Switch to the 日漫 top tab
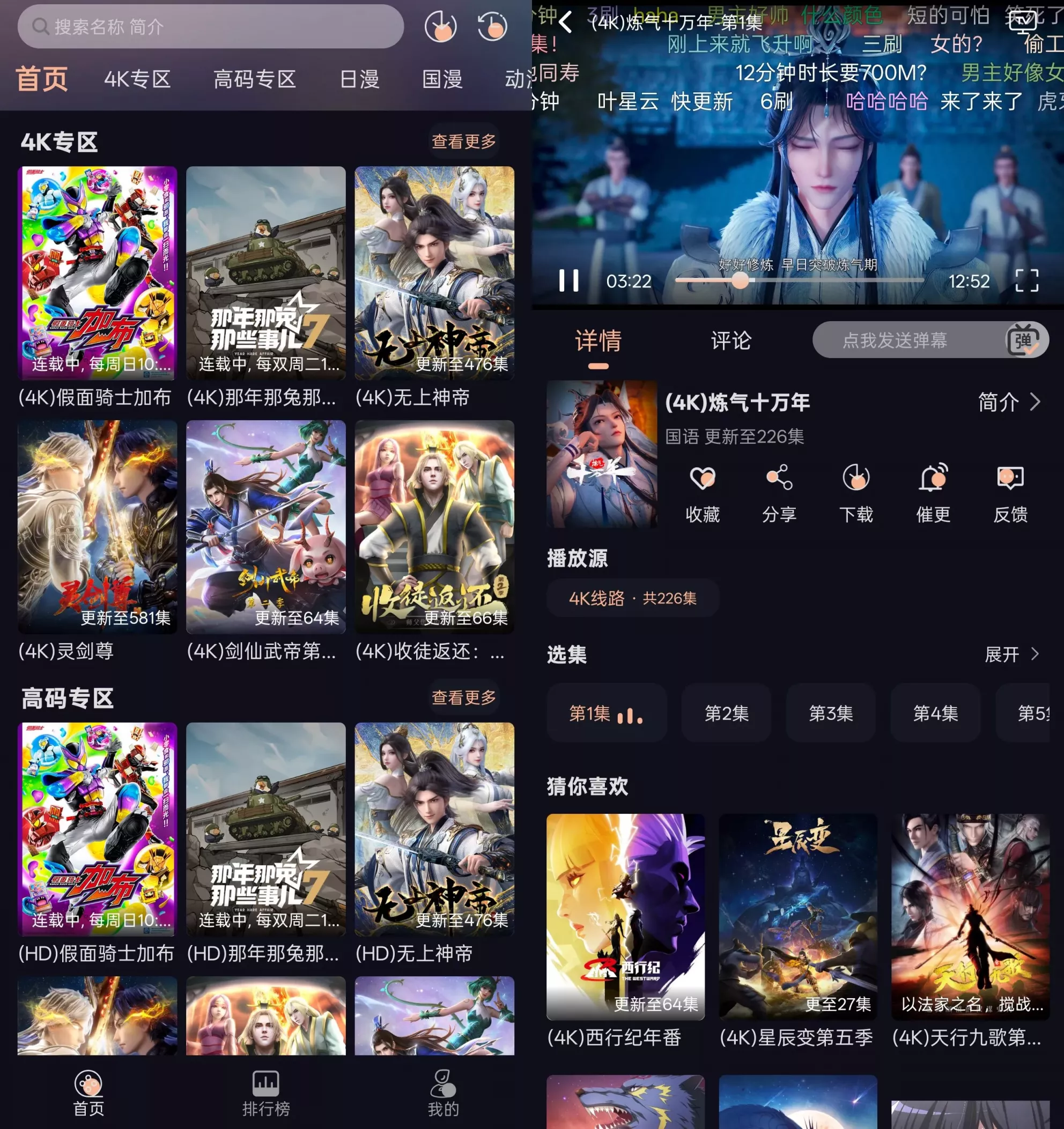Image resolution: width=1064 pixels, height=1129 pixels. coord(359,79)
